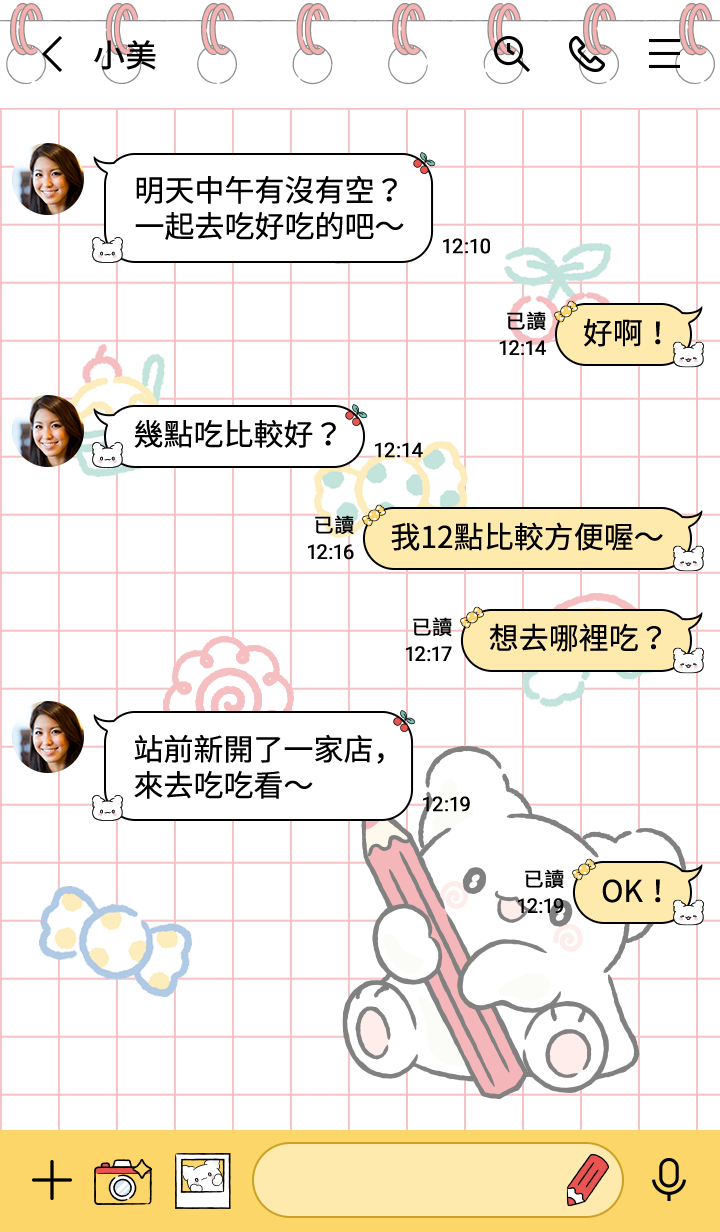This screenshot has width=720, height=1232.
Task: Go back from the chat with 小美
Action: (52, 54)
